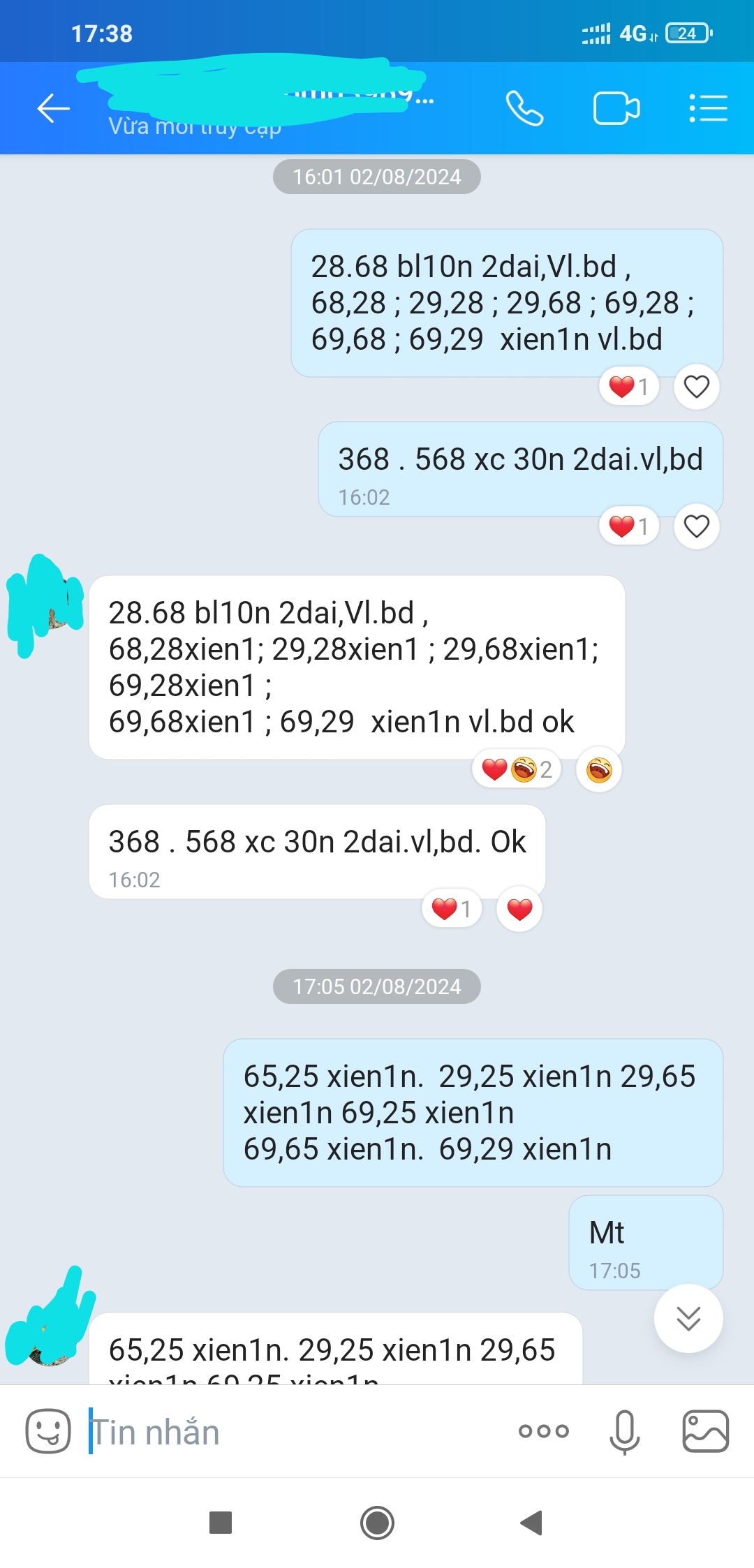Tap the heart reaction on '368 . 568 ... Ok'
The image size is (754, 1568).
pos(519,909)
